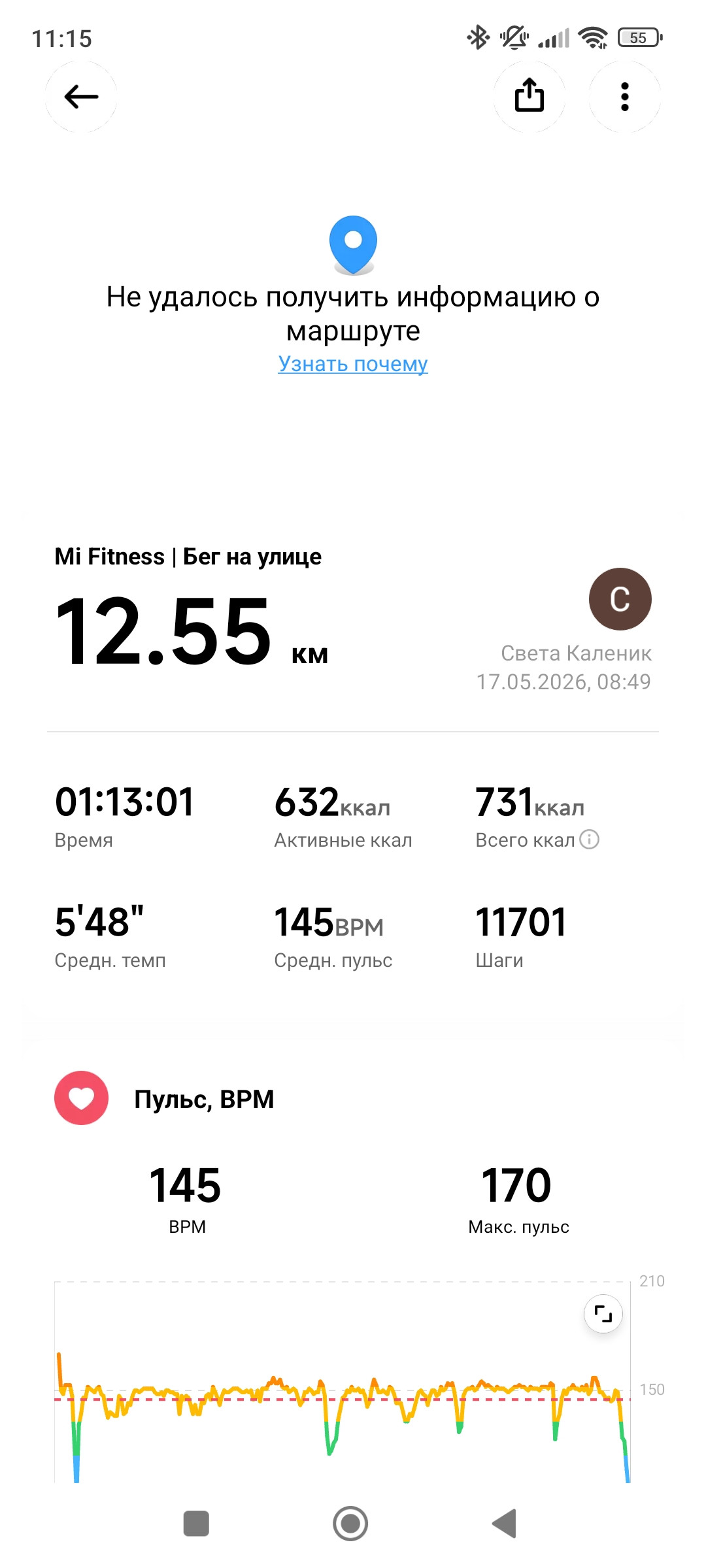706x1568 pixels.
Task: Open recent apps from the navigation bar
Action: tap(196, 1524)
